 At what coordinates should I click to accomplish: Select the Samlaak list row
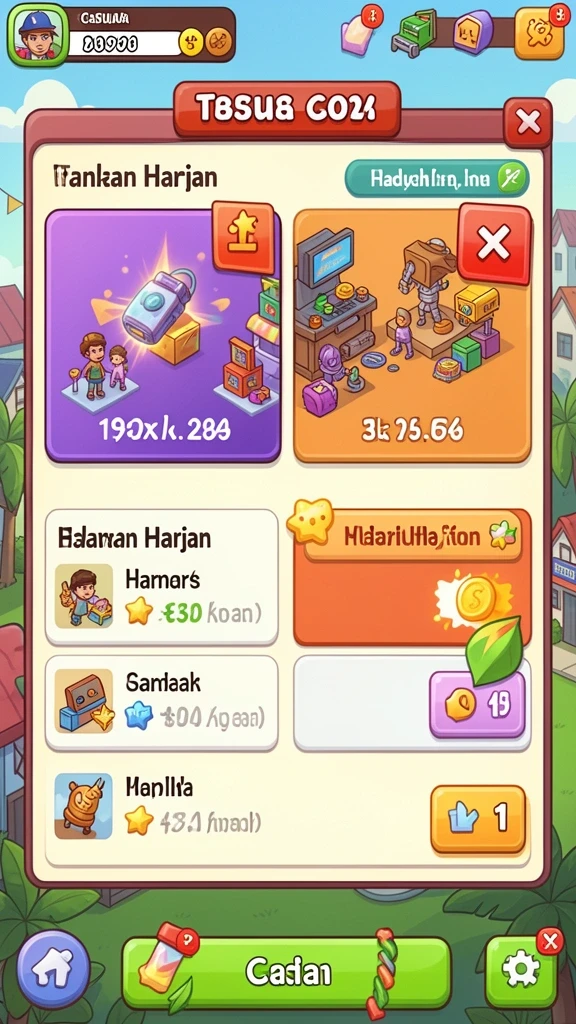click(161, 703)
